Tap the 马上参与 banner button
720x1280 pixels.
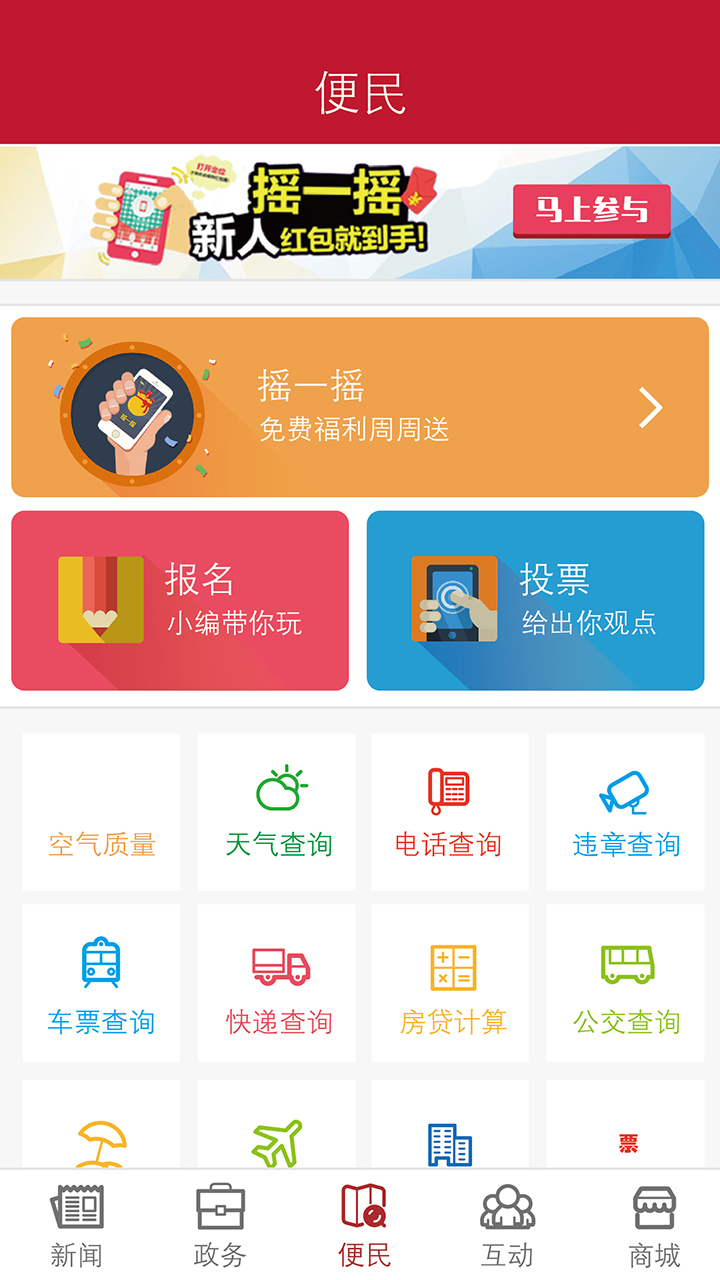coord(591,210)
